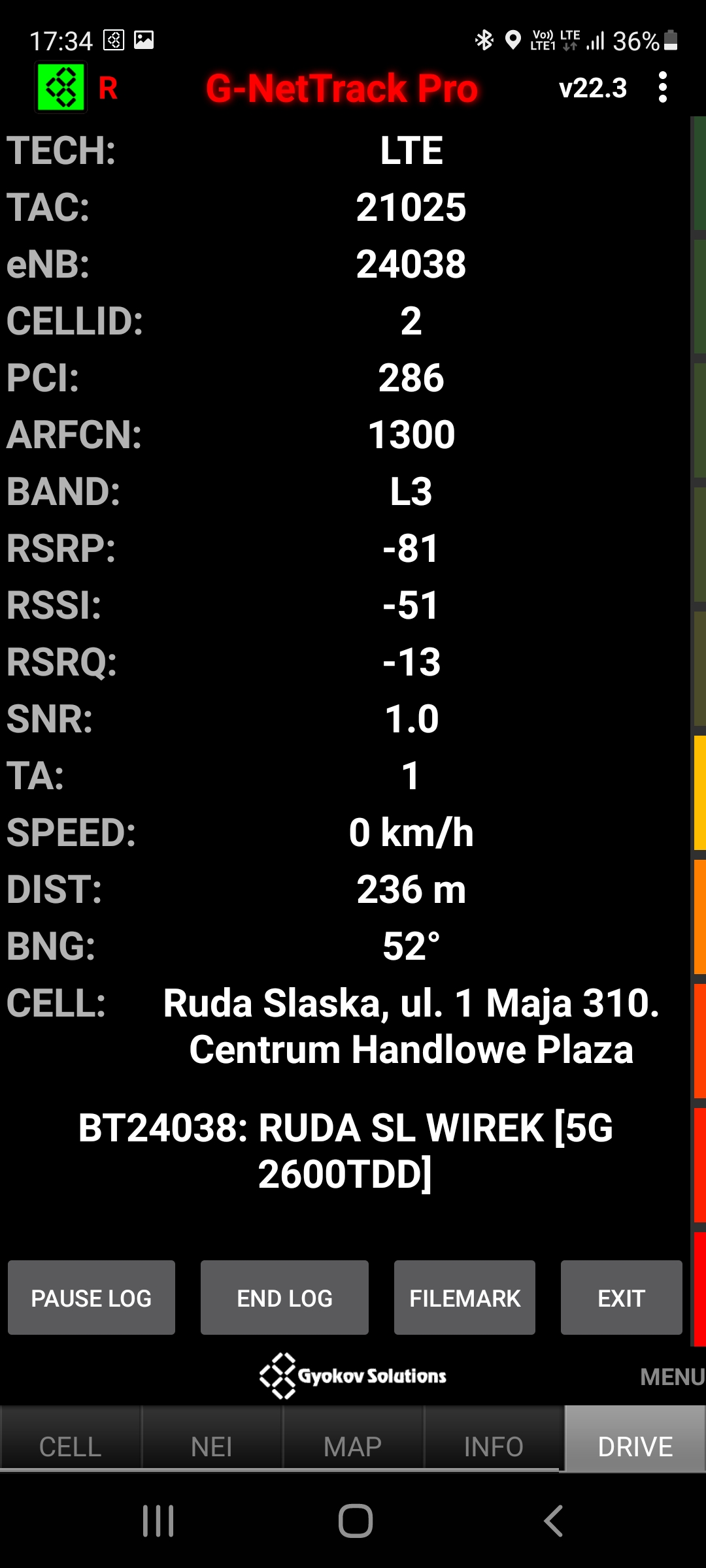706x1568 pixels.
Task: Open the MAP tab
Action: [353, 1446]
